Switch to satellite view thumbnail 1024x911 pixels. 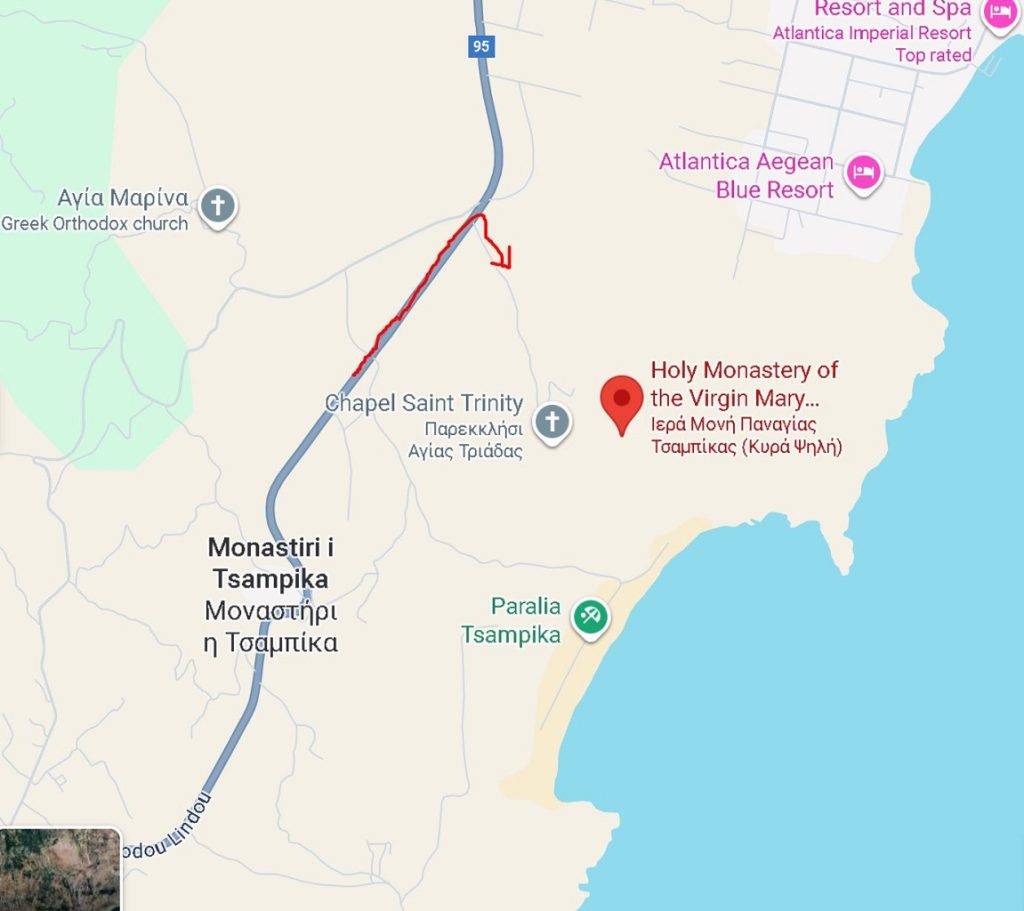[60, 869]
